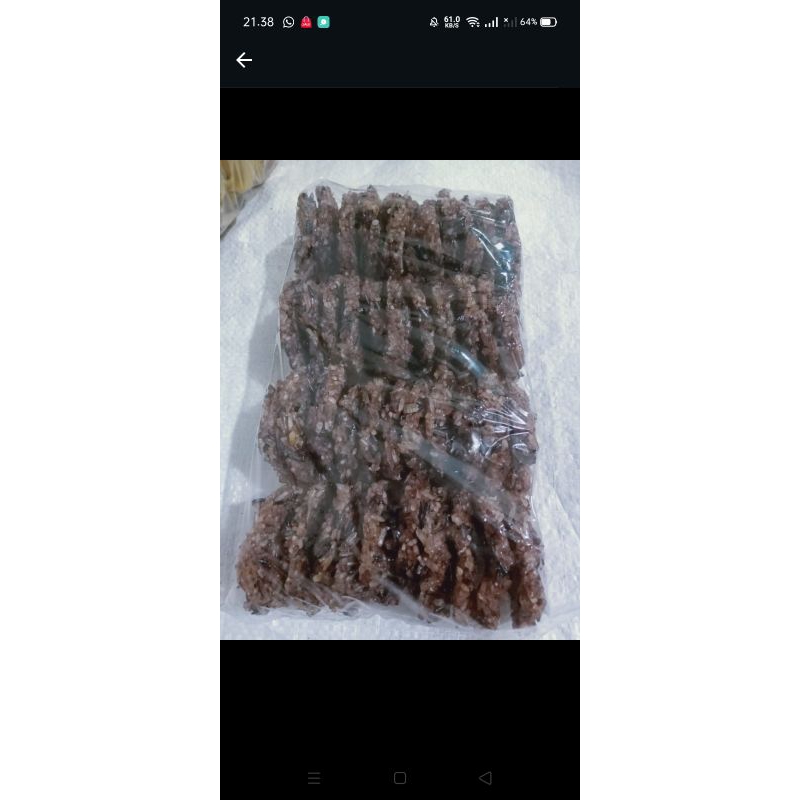Go back using the top-left arrow
800x800 pixels.
pyautogui.click(x=244, y=60)
